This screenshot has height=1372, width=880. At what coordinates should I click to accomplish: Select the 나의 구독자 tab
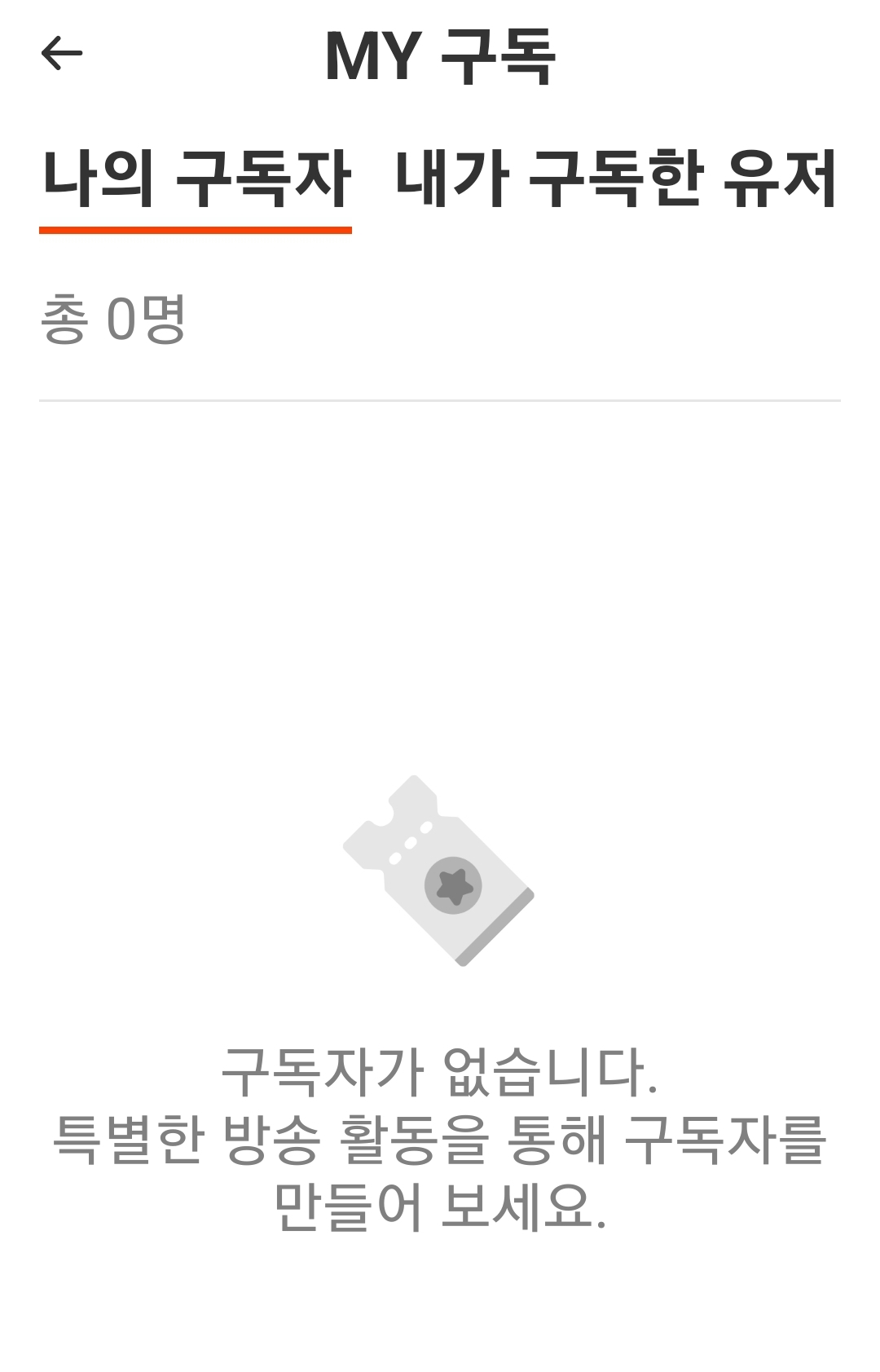[196, 180]
